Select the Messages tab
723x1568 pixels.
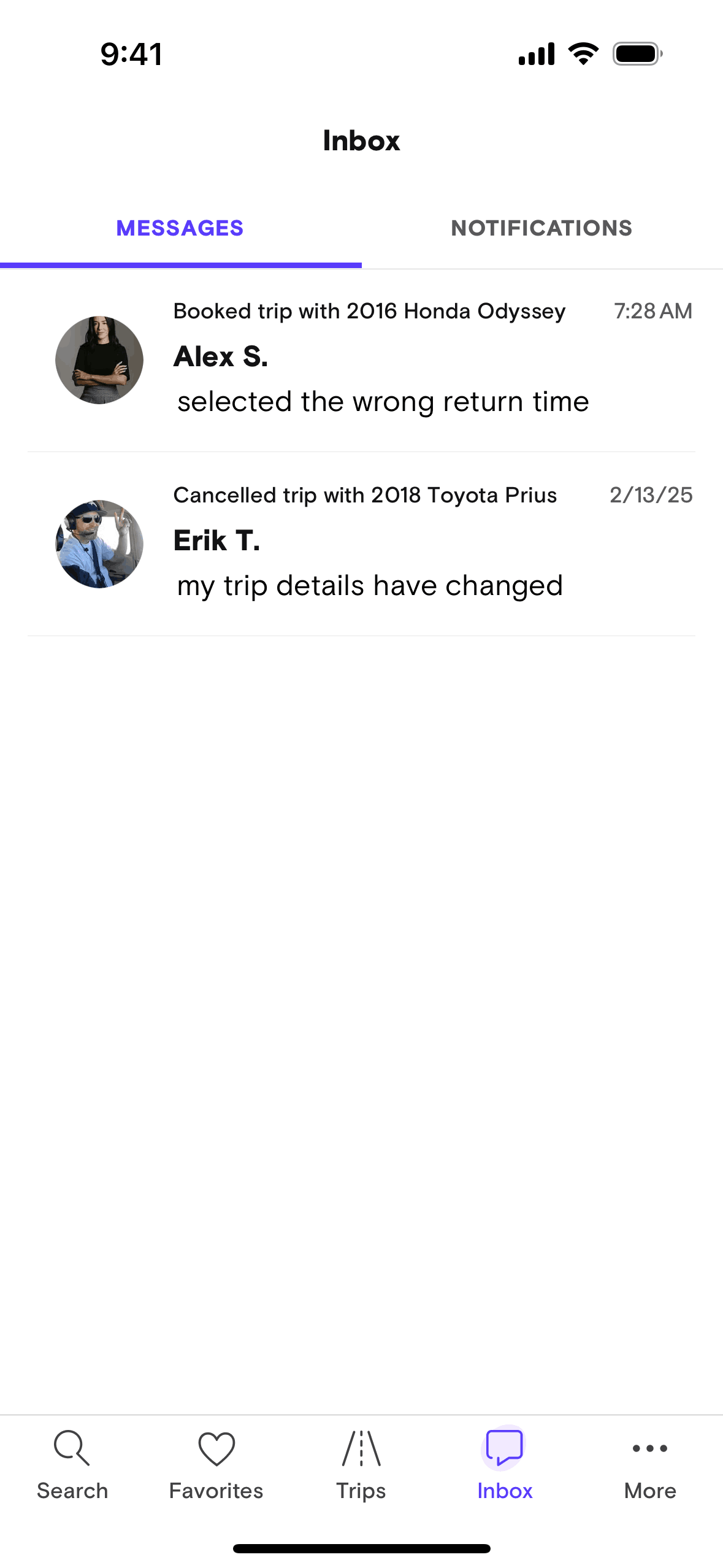(x=180, y=228)
